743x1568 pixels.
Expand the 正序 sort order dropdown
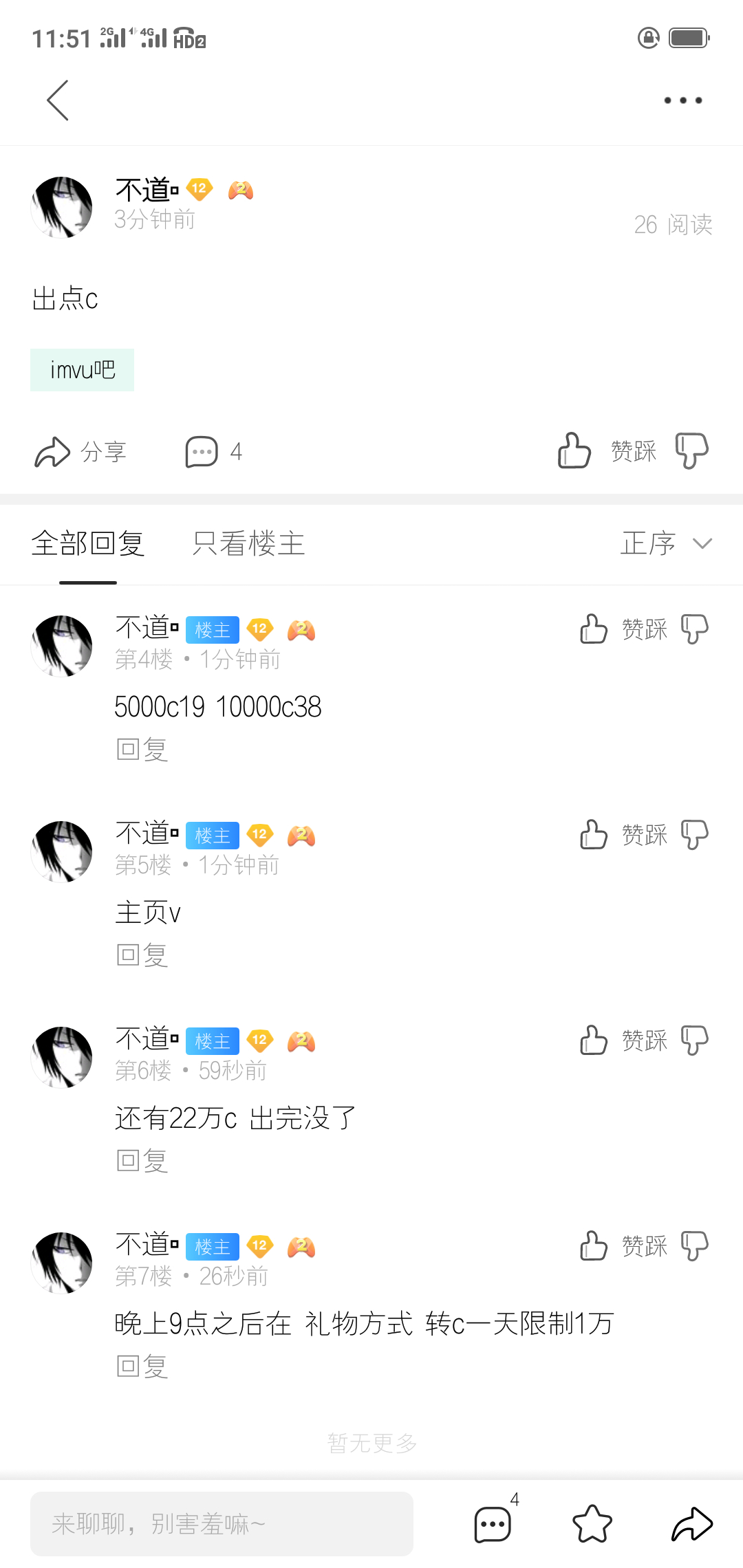coord(666,543)
